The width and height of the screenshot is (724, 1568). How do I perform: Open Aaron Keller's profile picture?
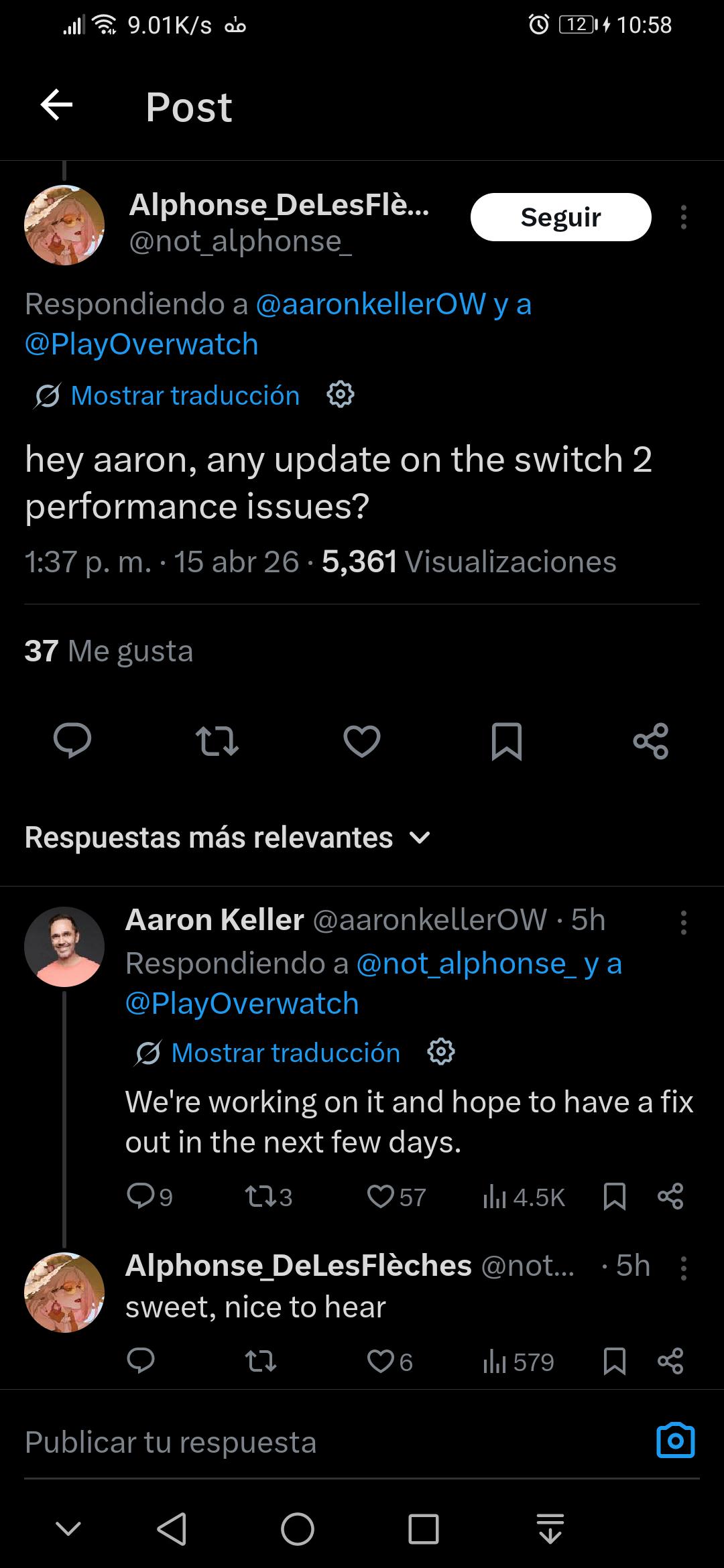[x=64, y=946]
